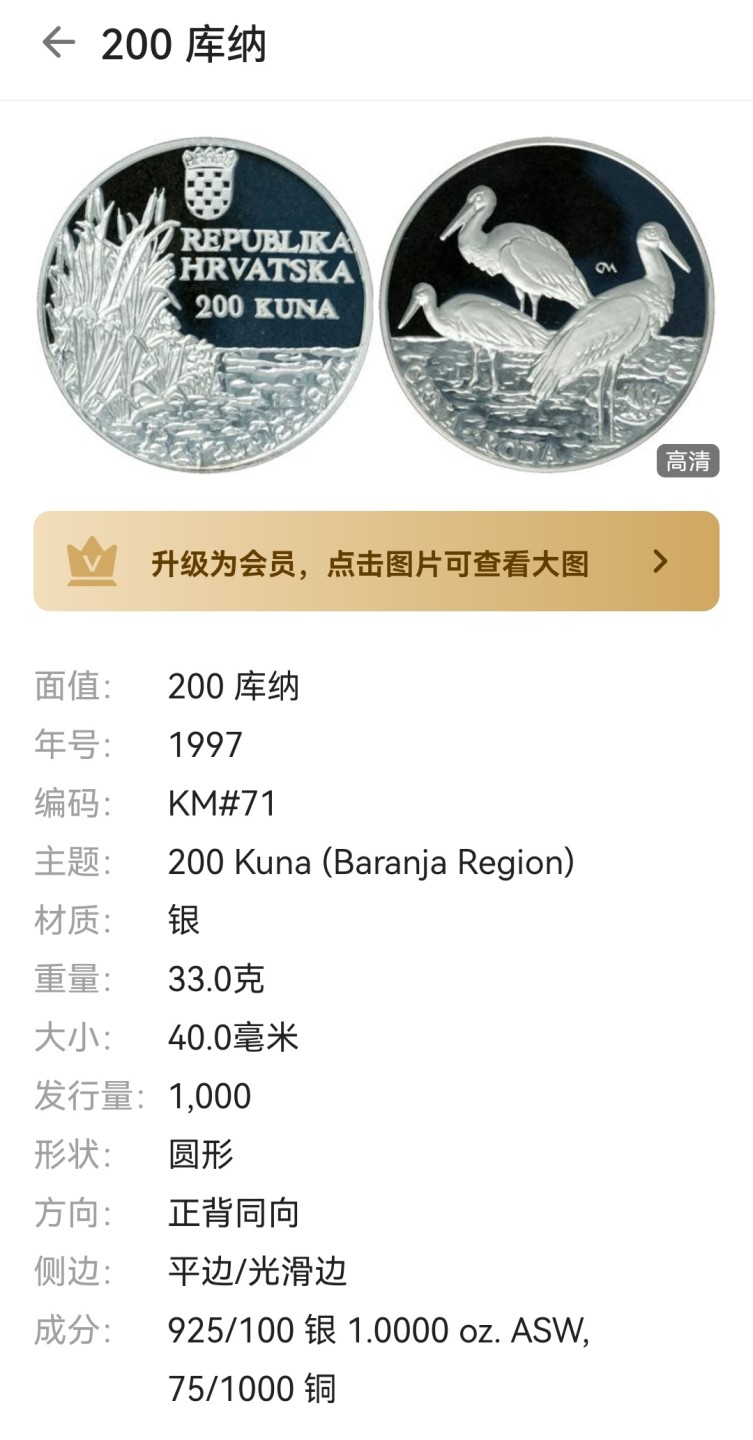The height and width of the screenshot is (1440, 753).
Task: Tap the upgrade to member banner
Action: pos(376,561)
